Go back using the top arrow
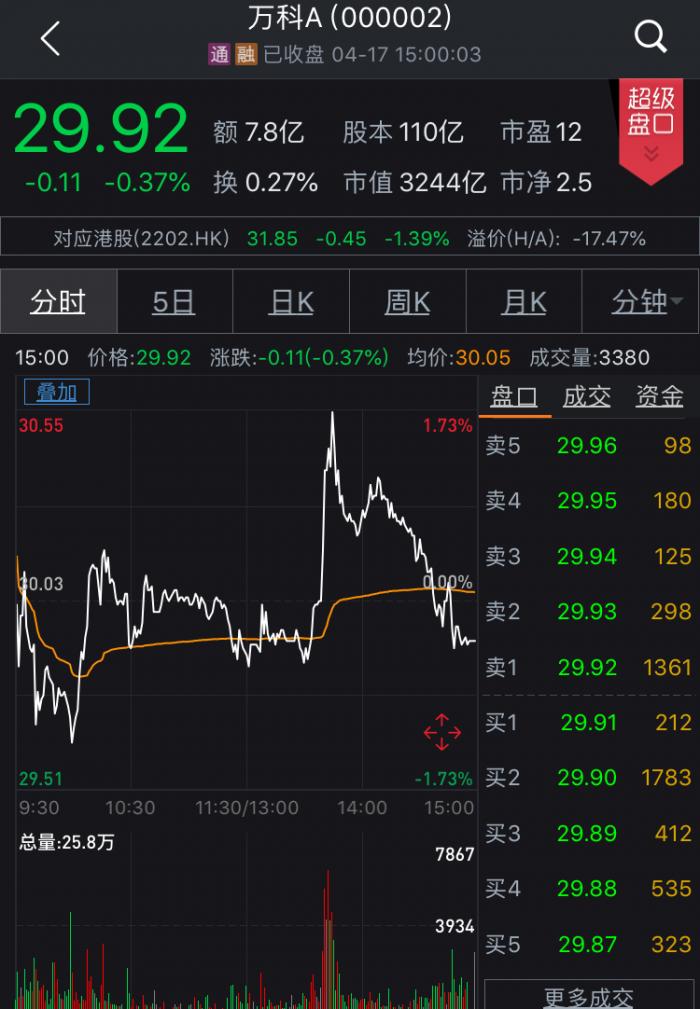 point(50,38)
